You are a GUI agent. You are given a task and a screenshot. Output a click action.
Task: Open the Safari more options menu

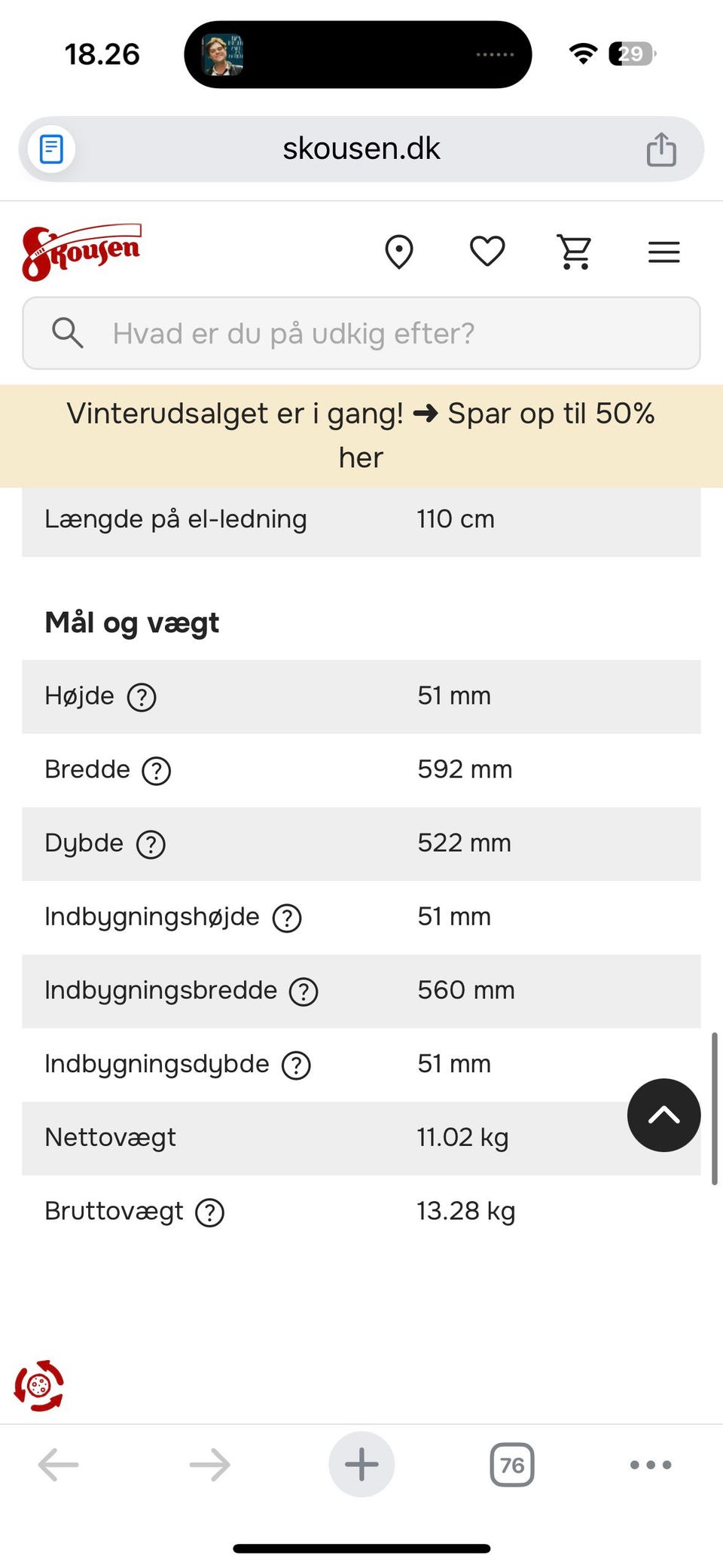(649, 1464)
